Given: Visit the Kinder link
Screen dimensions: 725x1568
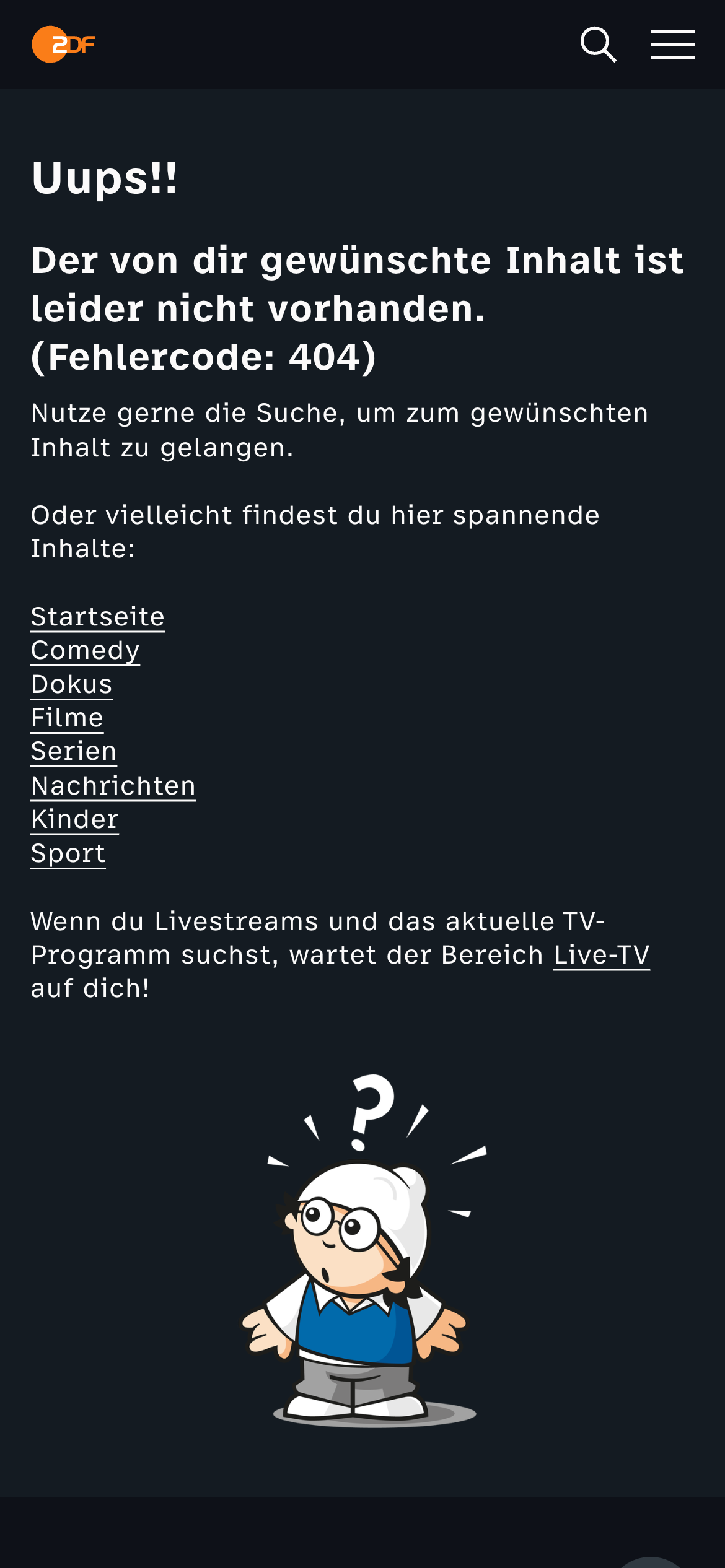Looking at the screenshot, I should [x=75, y=819].
